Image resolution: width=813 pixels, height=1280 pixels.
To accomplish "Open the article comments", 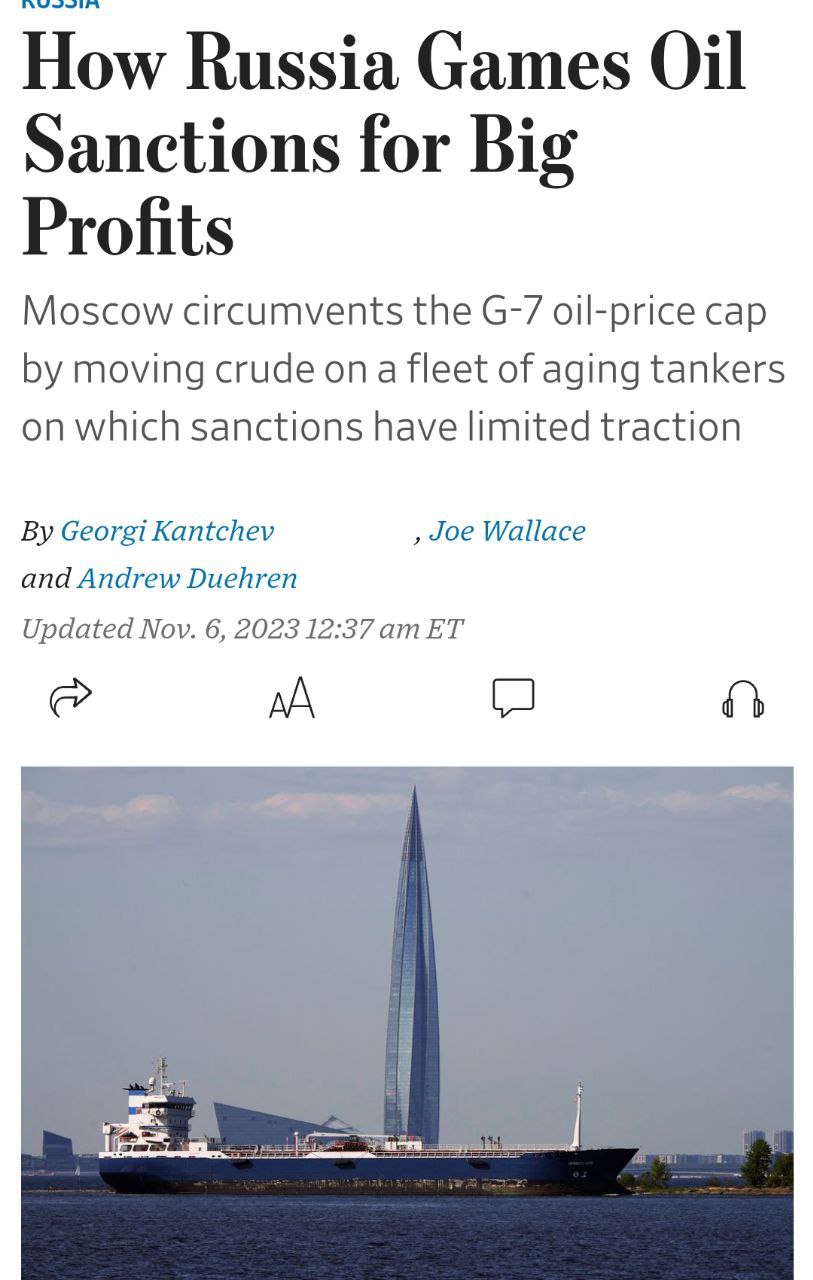I will [x=513, y=698].
